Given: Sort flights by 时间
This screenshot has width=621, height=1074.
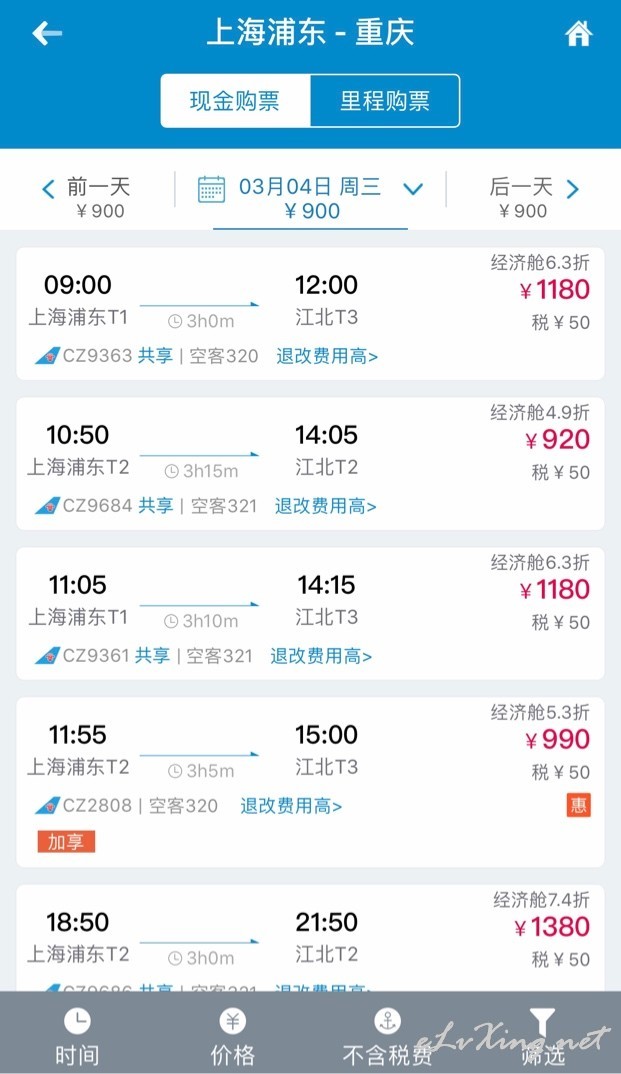Looking at the screenshot, I should tap(77, 1036).
